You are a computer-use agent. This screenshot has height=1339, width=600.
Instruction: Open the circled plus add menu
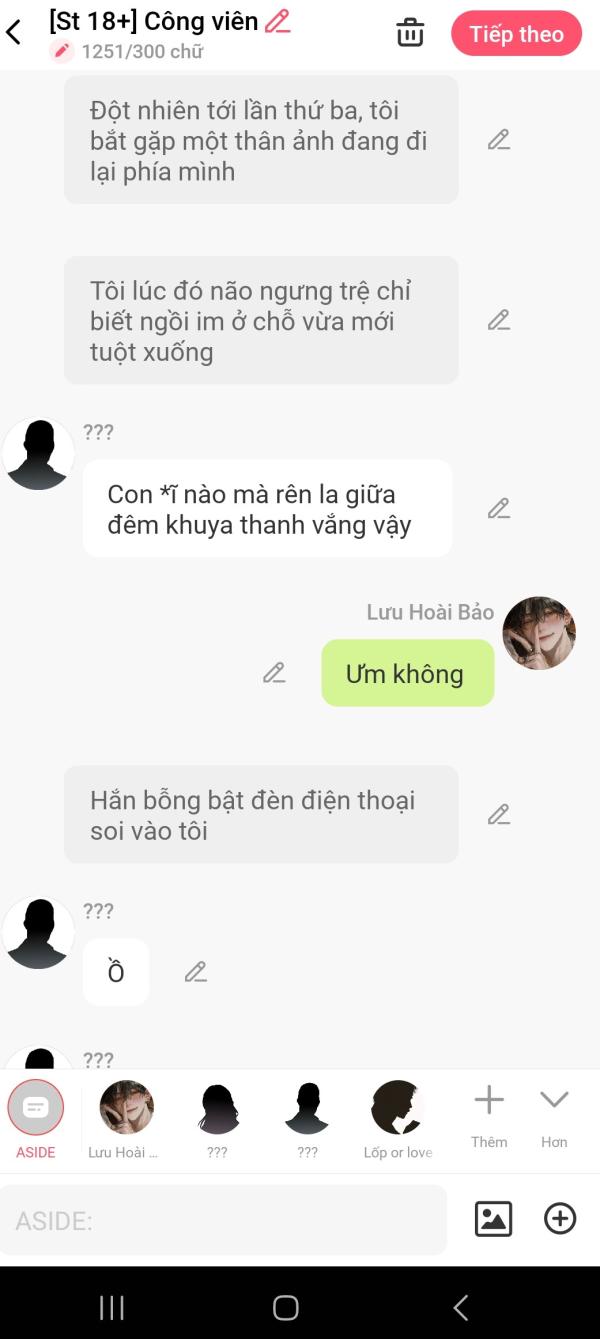560,1218
